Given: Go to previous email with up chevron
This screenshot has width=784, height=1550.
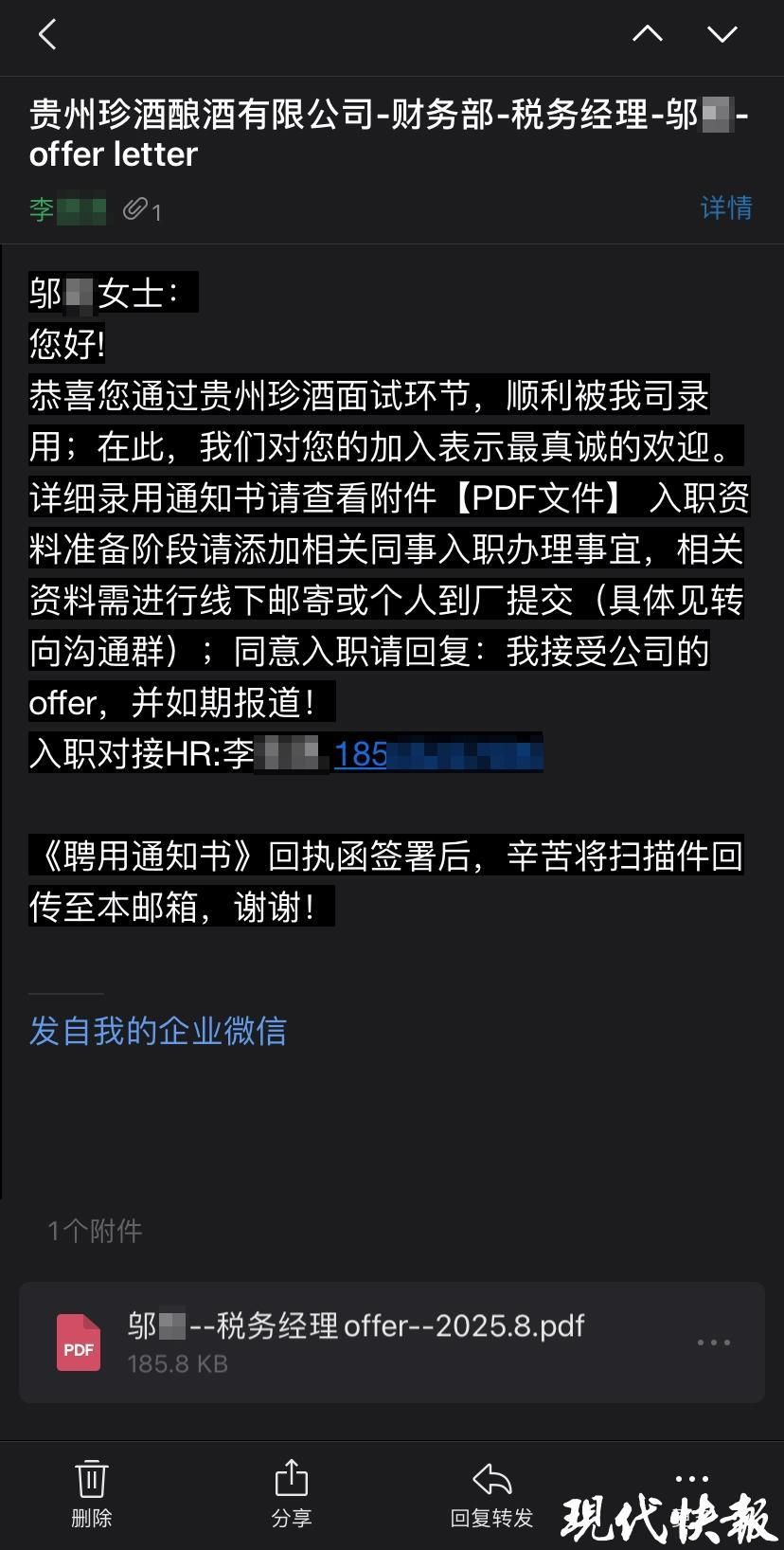Looking at the screenshot, I should 647,33.
